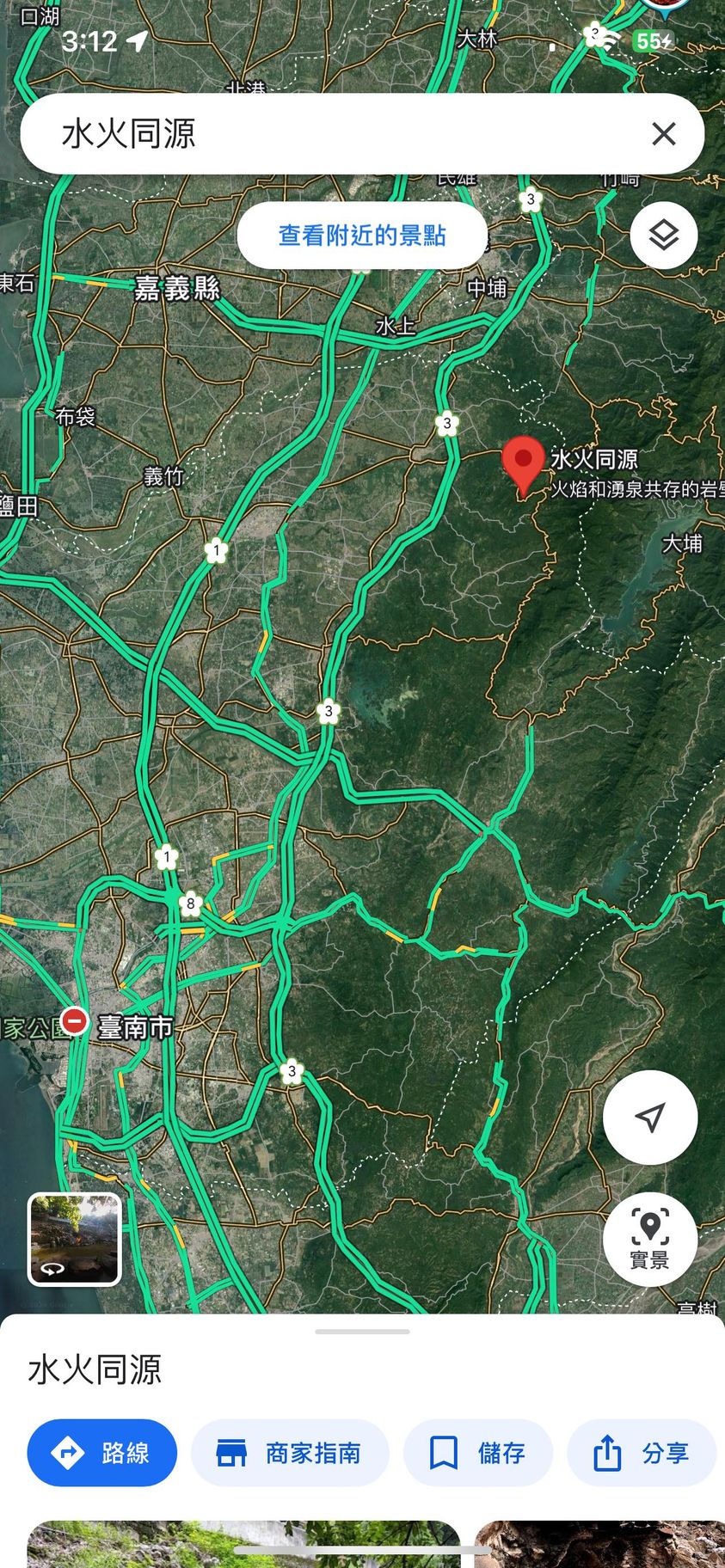
Task: Open 實景 live view
Action: click(x=650, y=1239)
